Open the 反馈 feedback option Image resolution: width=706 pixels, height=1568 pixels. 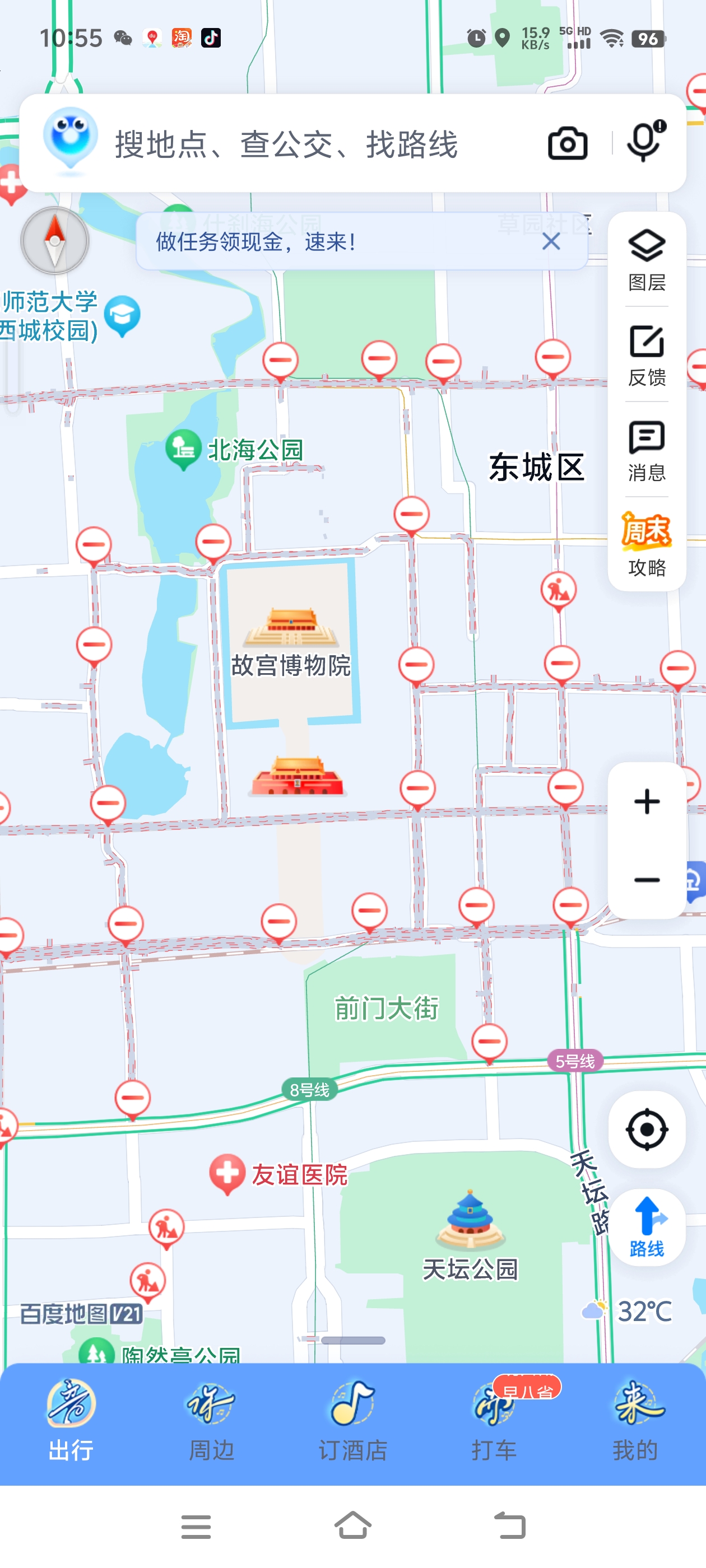(x=646, y=356)
